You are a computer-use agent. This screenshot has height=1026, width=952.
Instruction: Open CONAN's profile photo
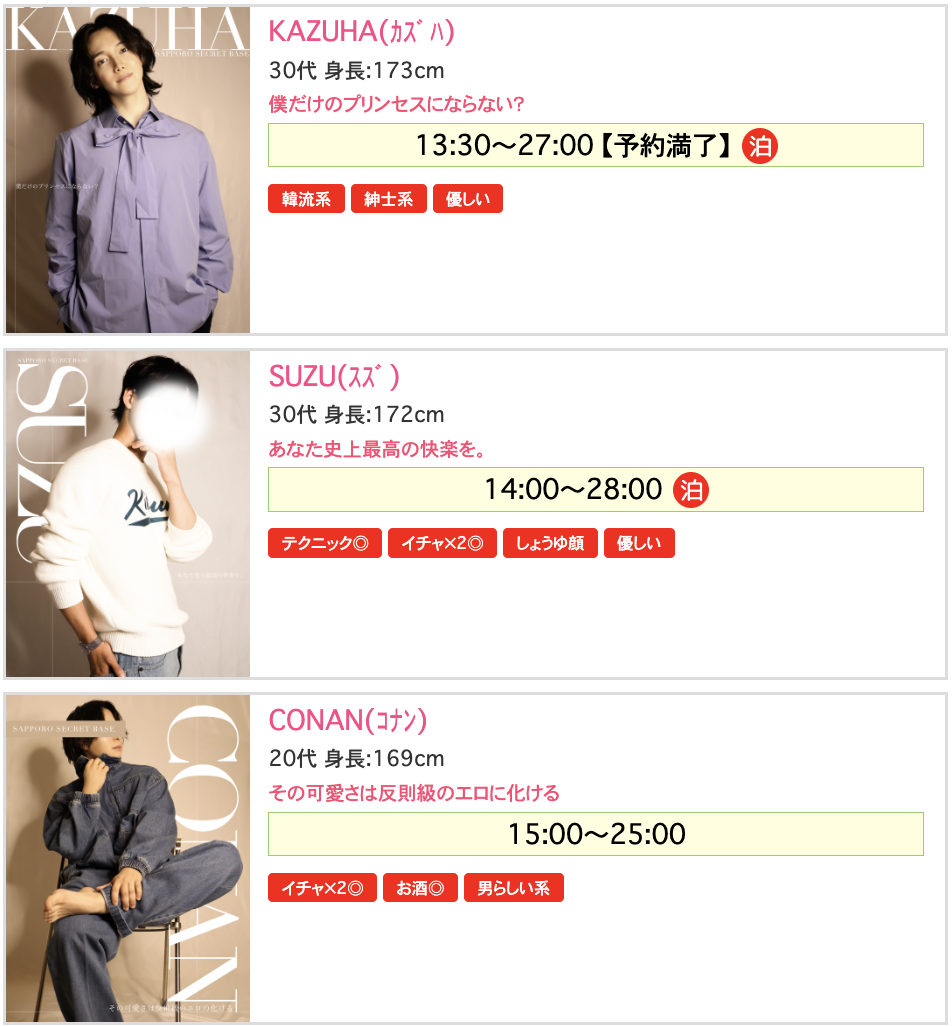pyautogui.click(x=128, y=858)
